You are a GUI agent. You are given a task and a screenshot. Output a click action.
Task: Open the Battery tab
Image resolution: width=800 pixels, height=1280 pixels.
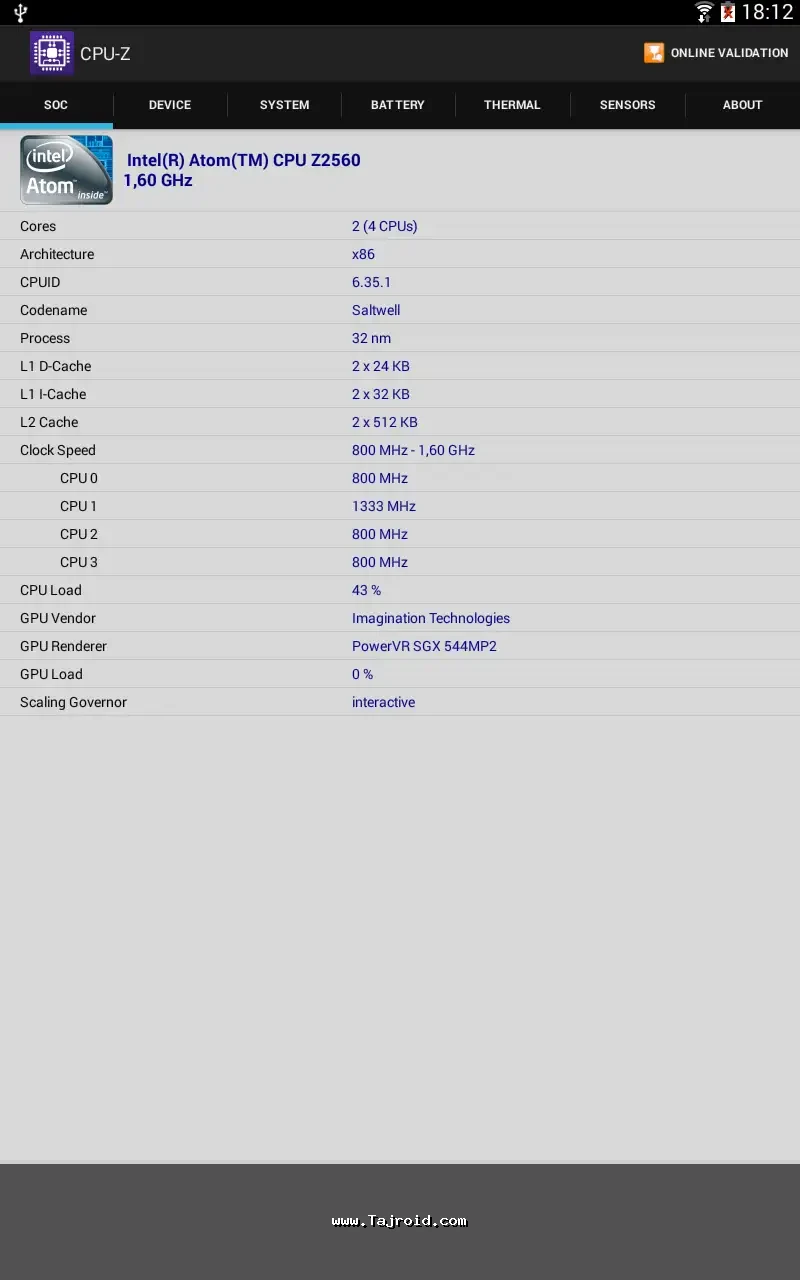coord(398,105)
